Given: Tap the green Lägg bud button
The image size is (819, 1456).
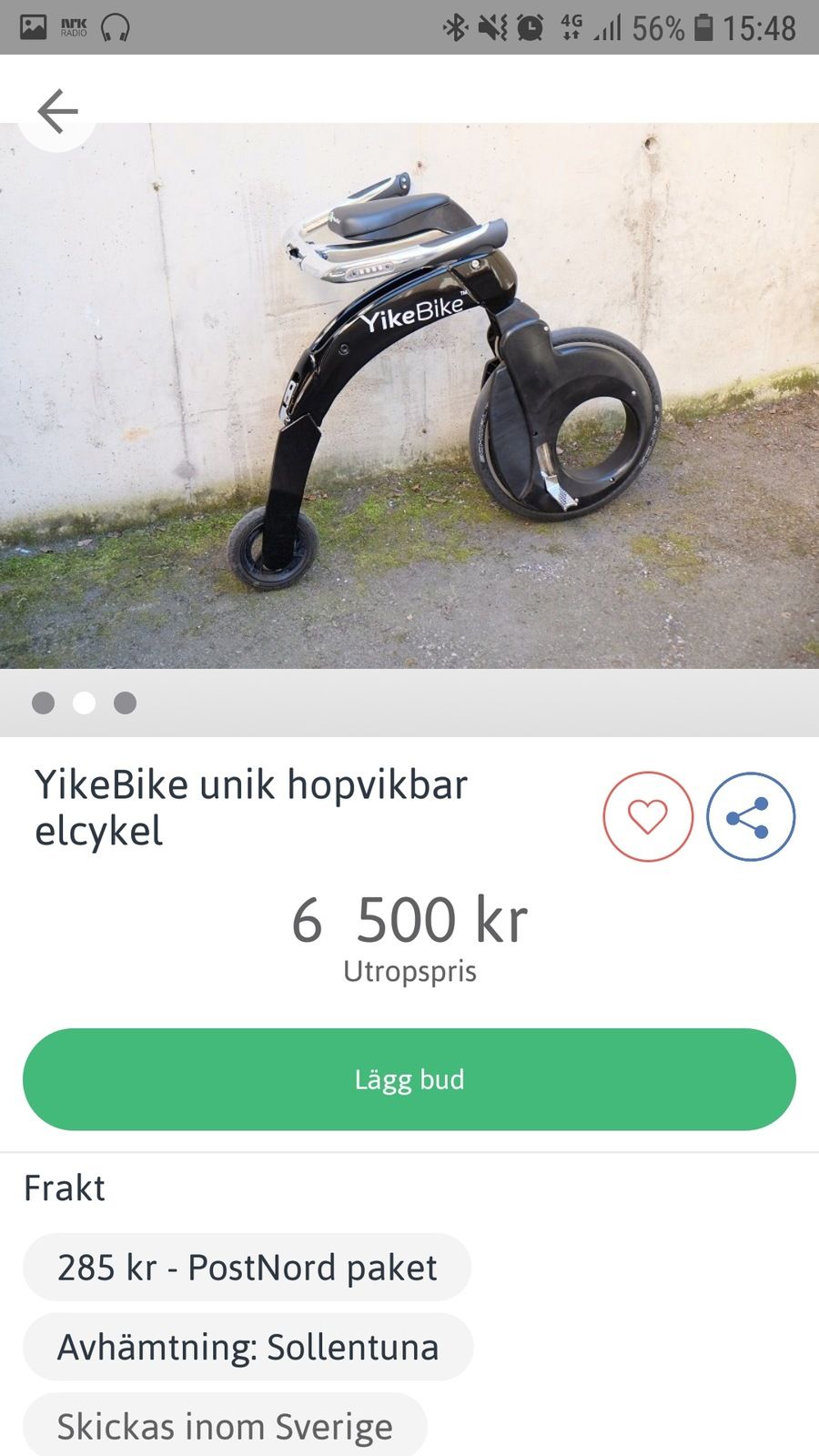Looking at the screenshot, I should click(409, 1079).
